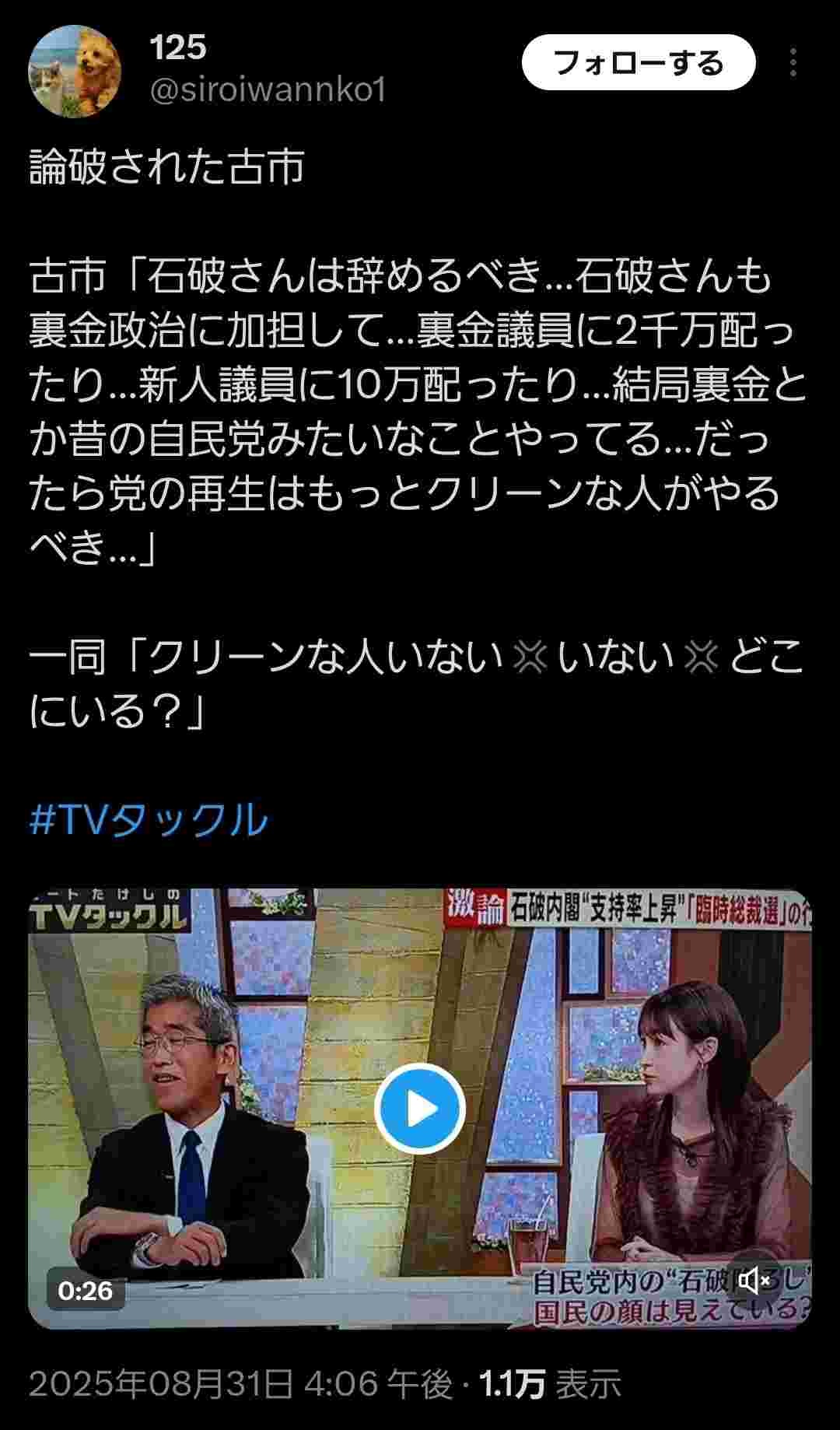Open the @siroiwannko1 profile name
Screen dimensions: 840x1430
click(268, 90)
